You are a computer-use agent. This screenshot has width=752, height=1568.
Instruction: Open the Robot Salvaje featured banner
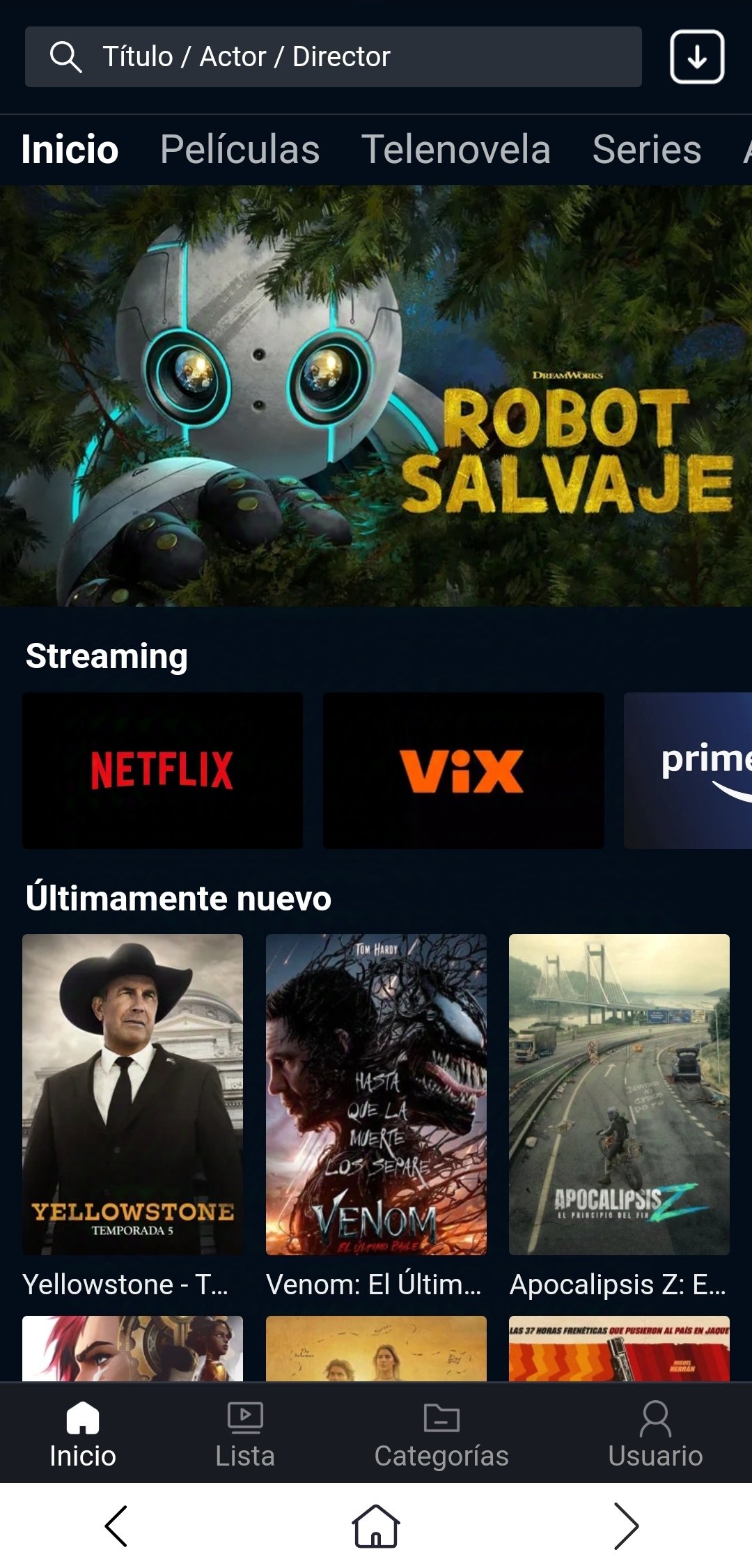tap(376, 396)
